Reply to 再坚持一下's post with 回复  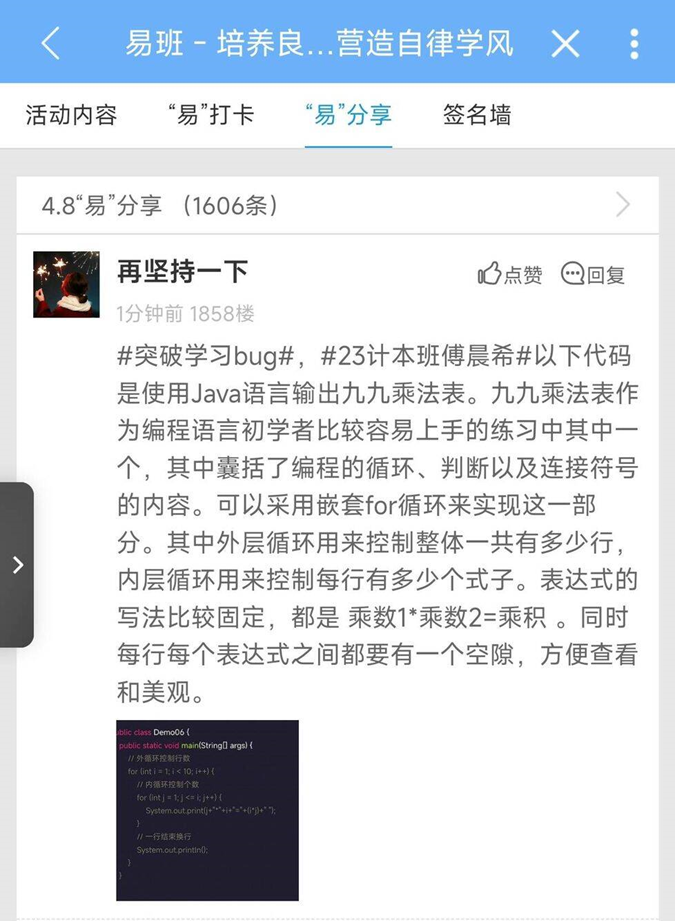pyautogui.click(x=593, y=274)
